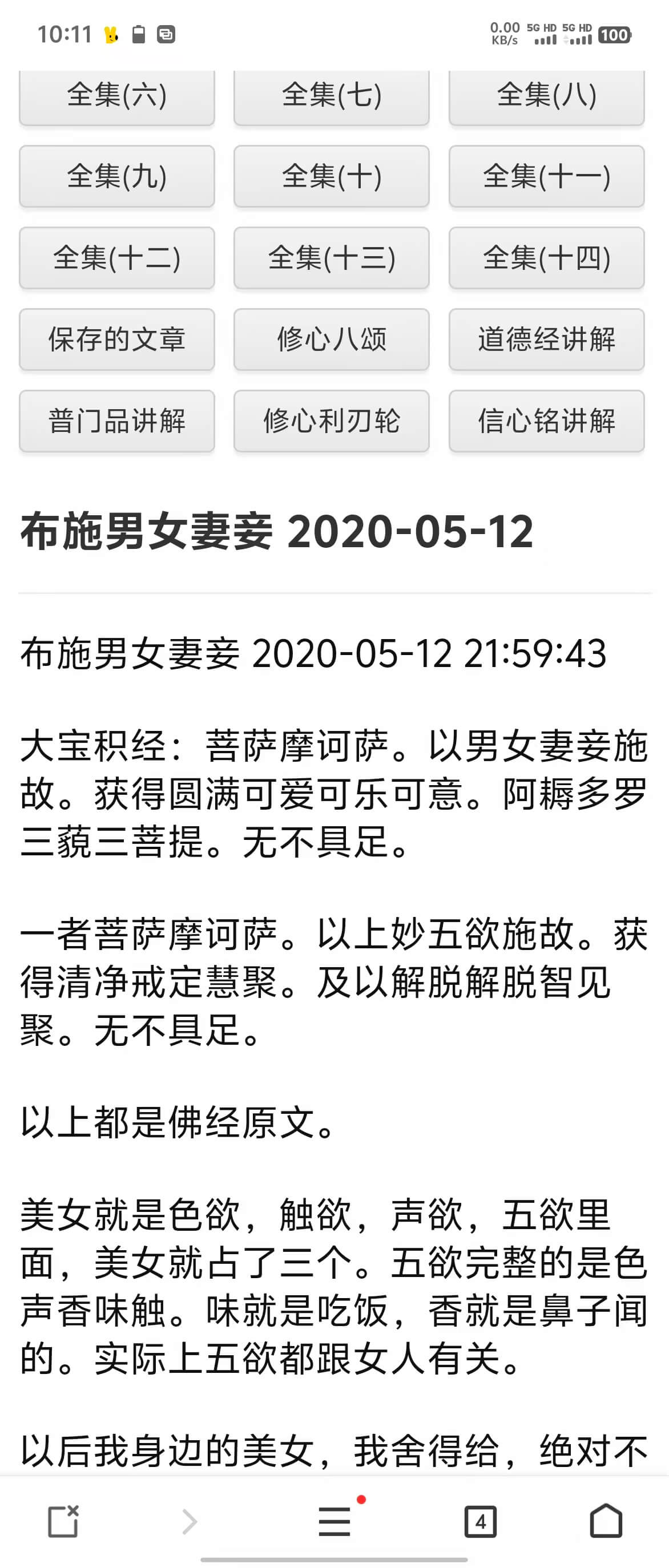The height and width of the screenshot is (1568, 669).
Task: Select the 全集(九) button
Action: pos(117,176)
